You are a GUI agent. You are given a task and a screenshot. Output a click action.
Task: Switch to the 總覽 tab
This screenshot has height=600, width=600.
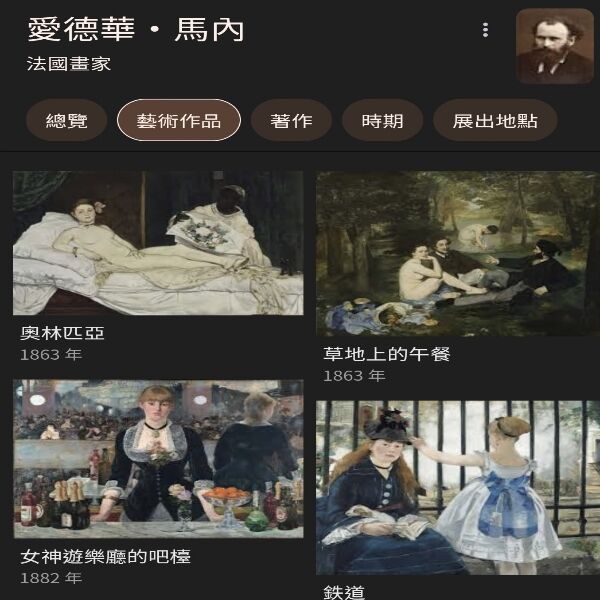click(66, 121)
